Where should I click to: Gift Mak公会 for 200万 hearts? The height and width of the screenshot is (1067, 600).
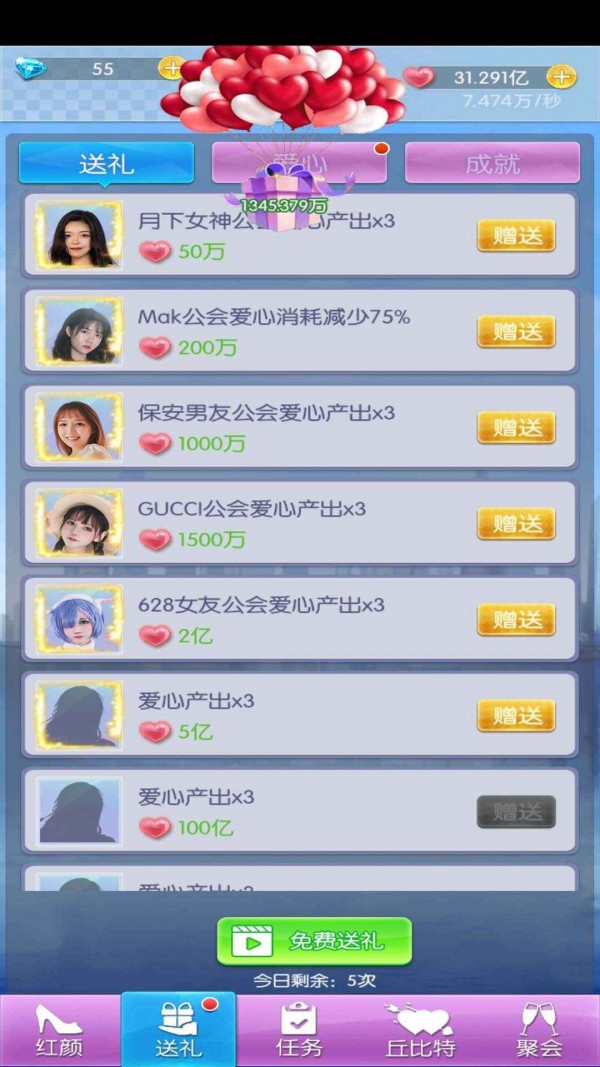[516, 331]
